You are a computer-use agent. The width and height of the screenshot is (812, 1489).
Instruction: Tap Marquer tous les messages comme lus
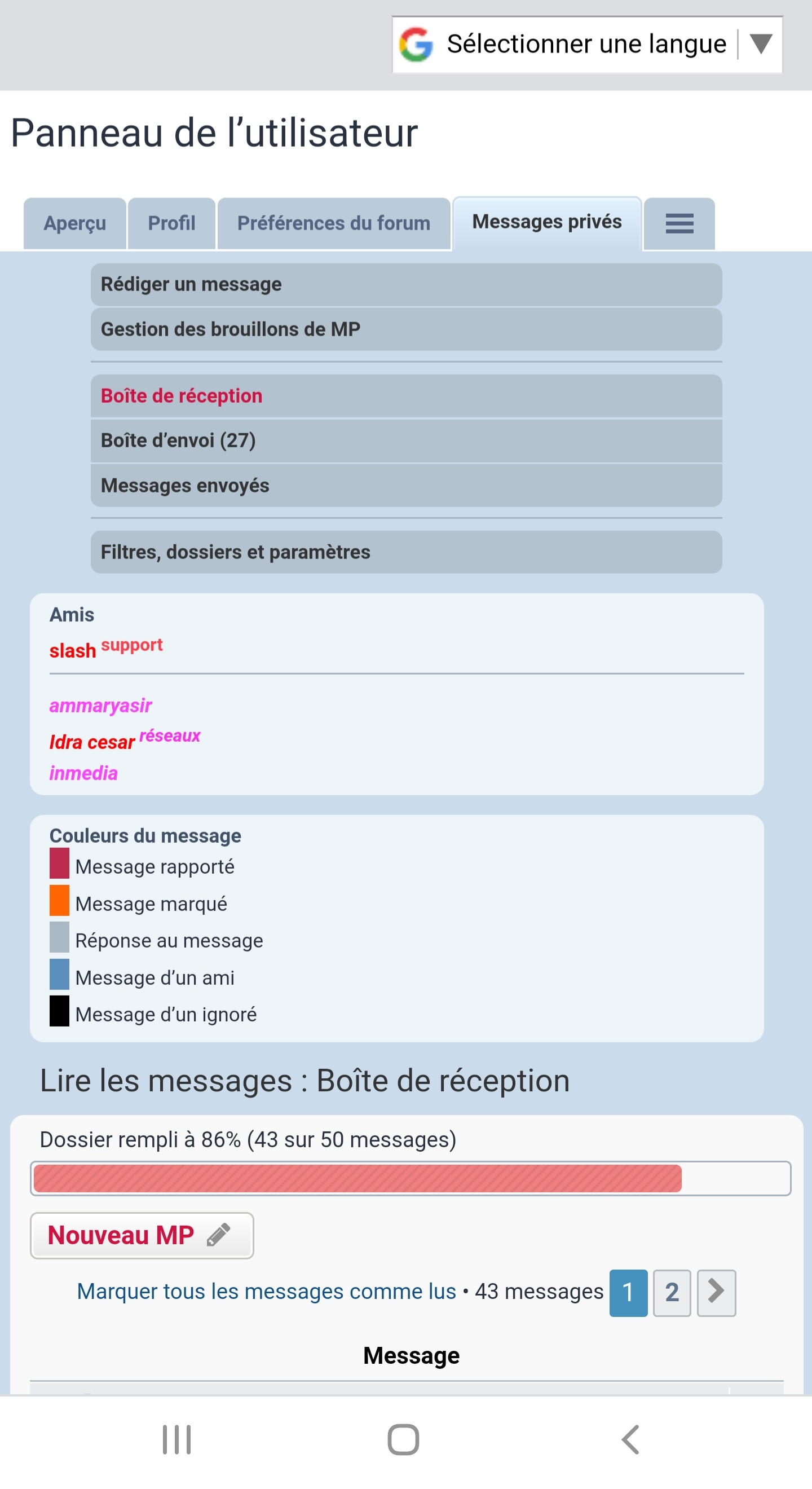pos(266,1292)
